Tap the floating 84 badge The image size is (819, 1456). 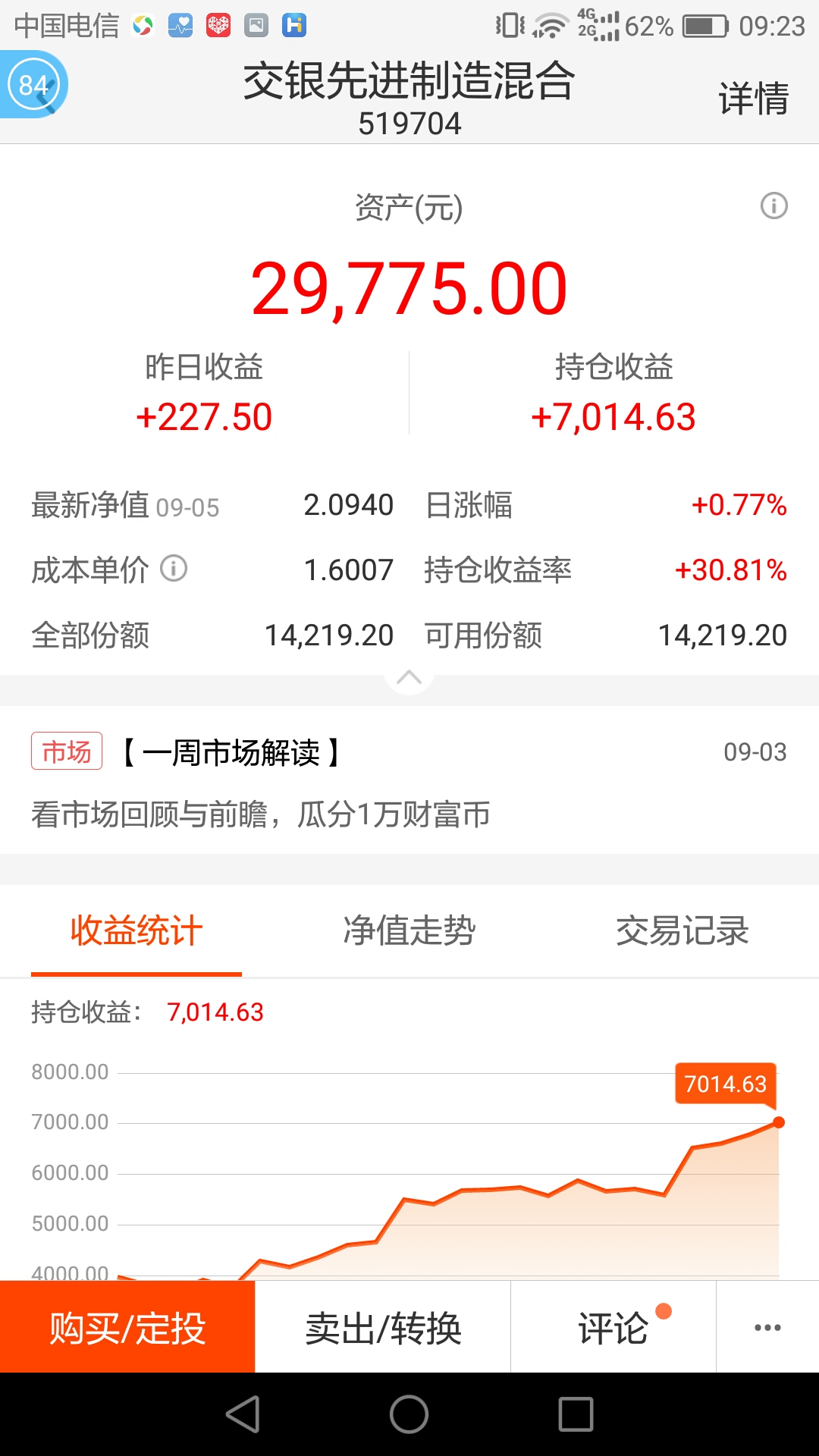34,84
